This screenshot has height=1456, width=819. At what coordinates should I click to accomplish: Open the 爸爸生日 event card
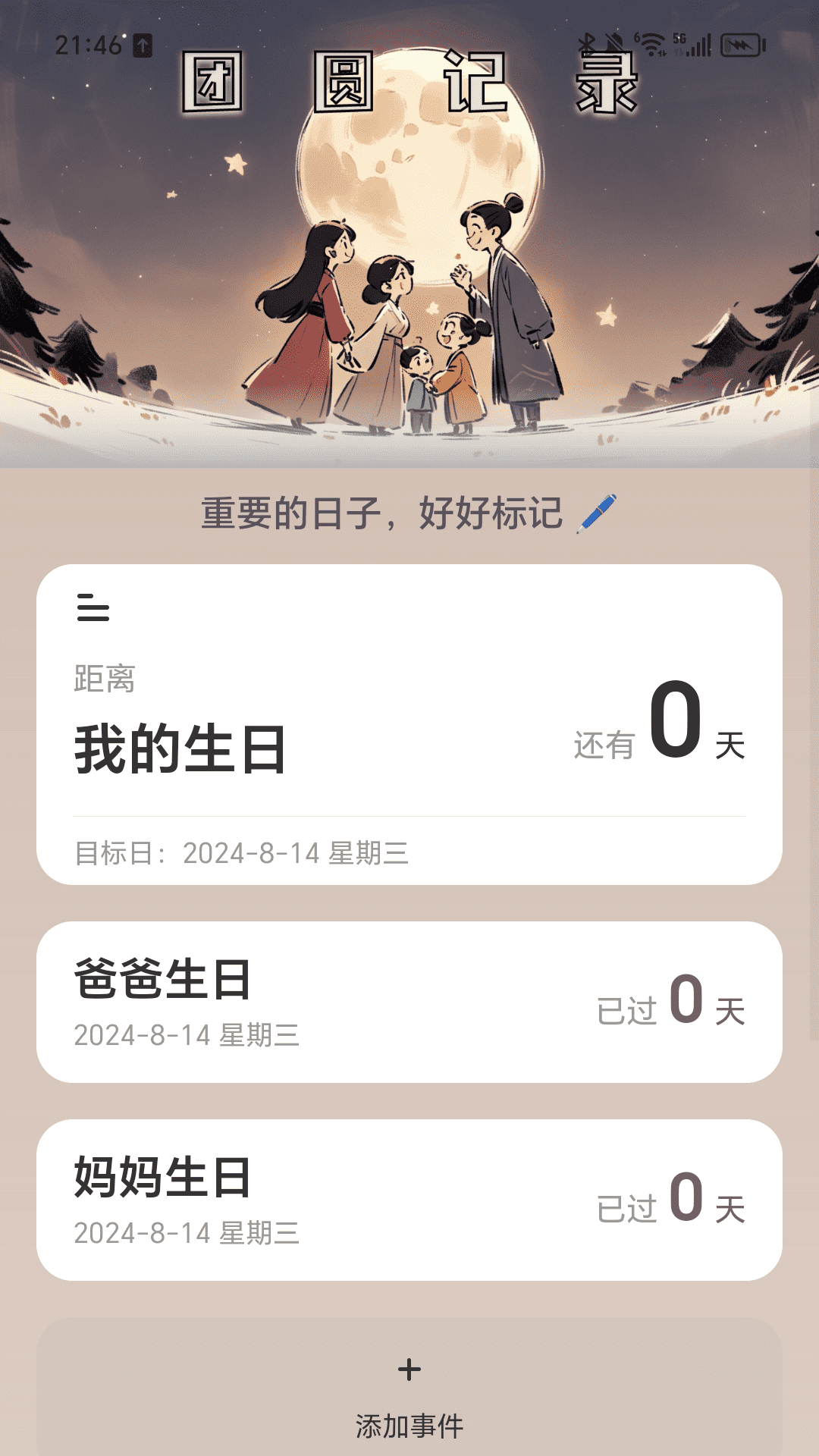[x=409, y=1002]
